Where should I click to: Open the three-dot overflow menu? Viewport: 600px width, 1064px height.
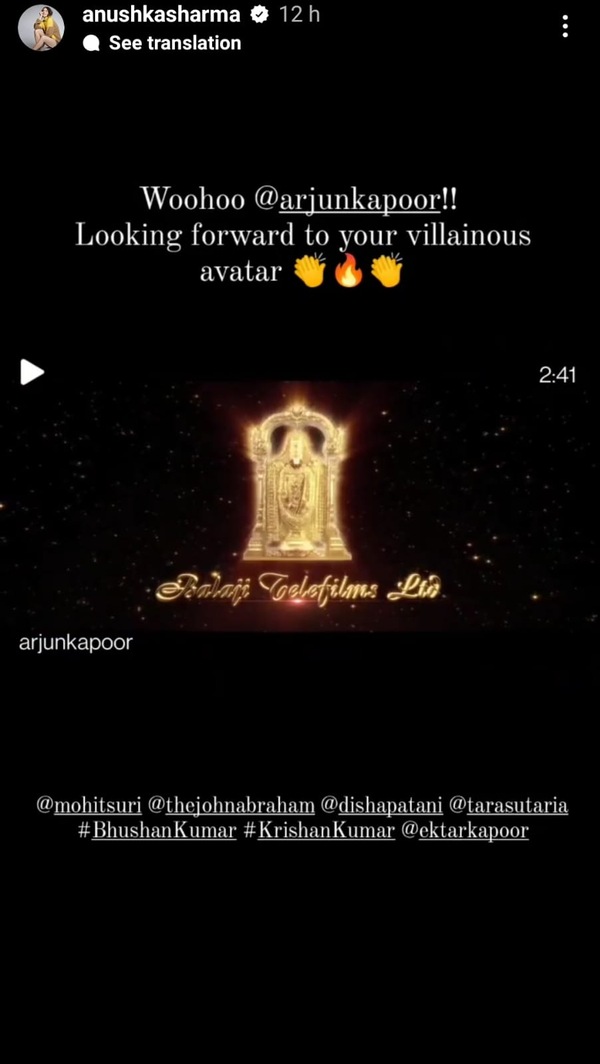pyautogui.click(x=565, y=27)
